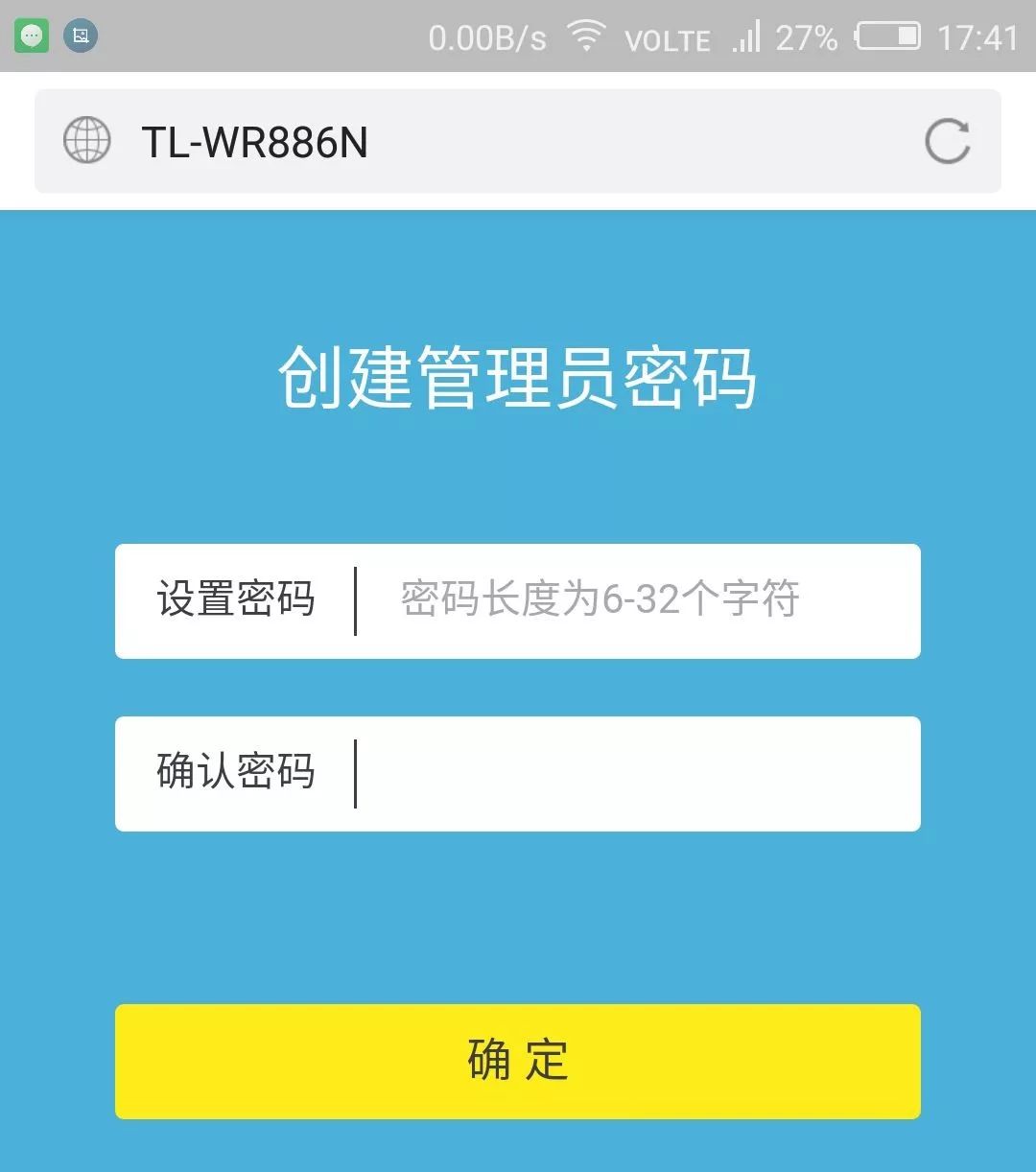Confirm with the yellow 确定 button
1036x1172 pixels.
(x=518, y=1061)
